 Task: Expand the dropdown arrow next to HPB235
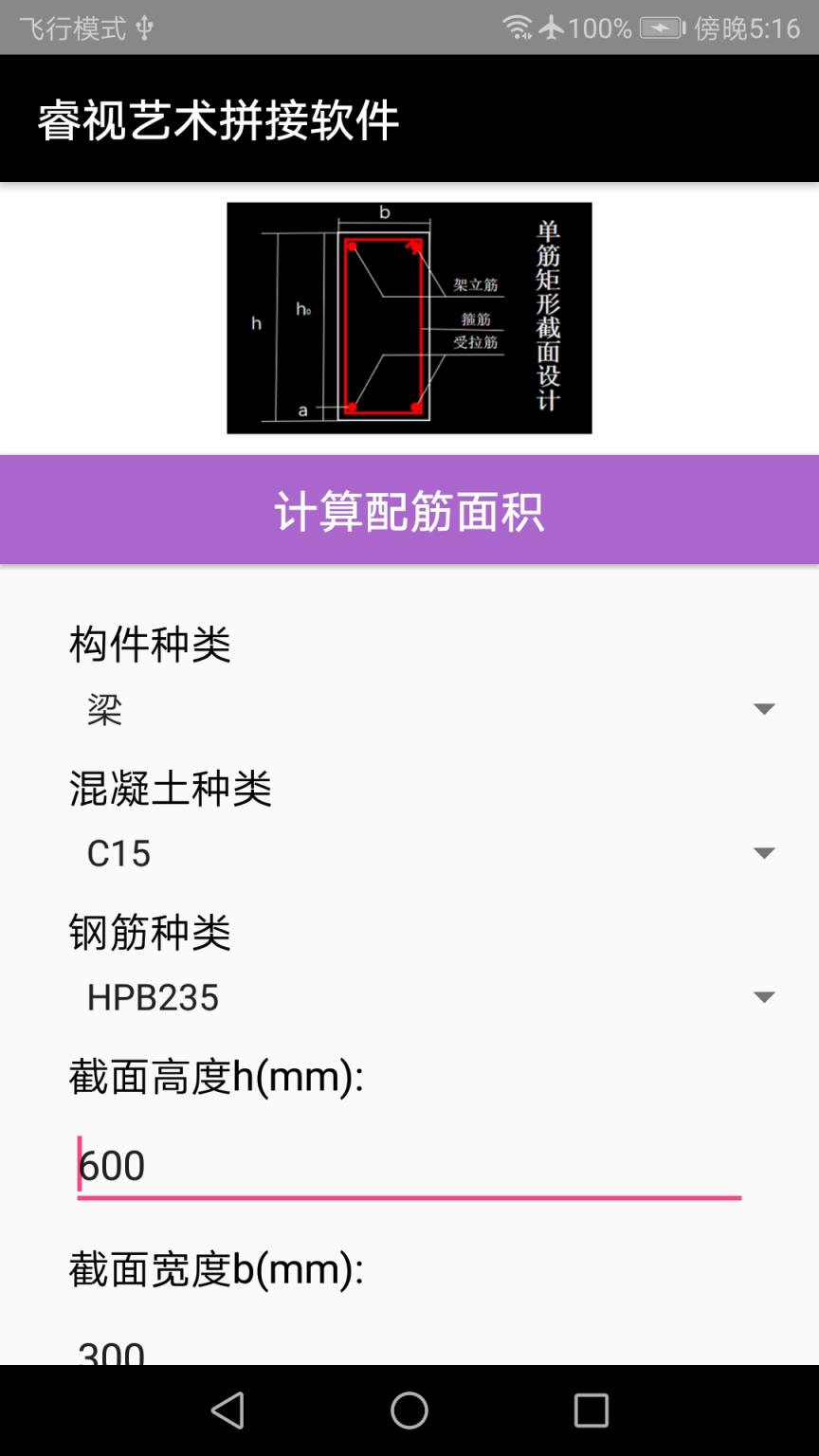pos(764,997)
